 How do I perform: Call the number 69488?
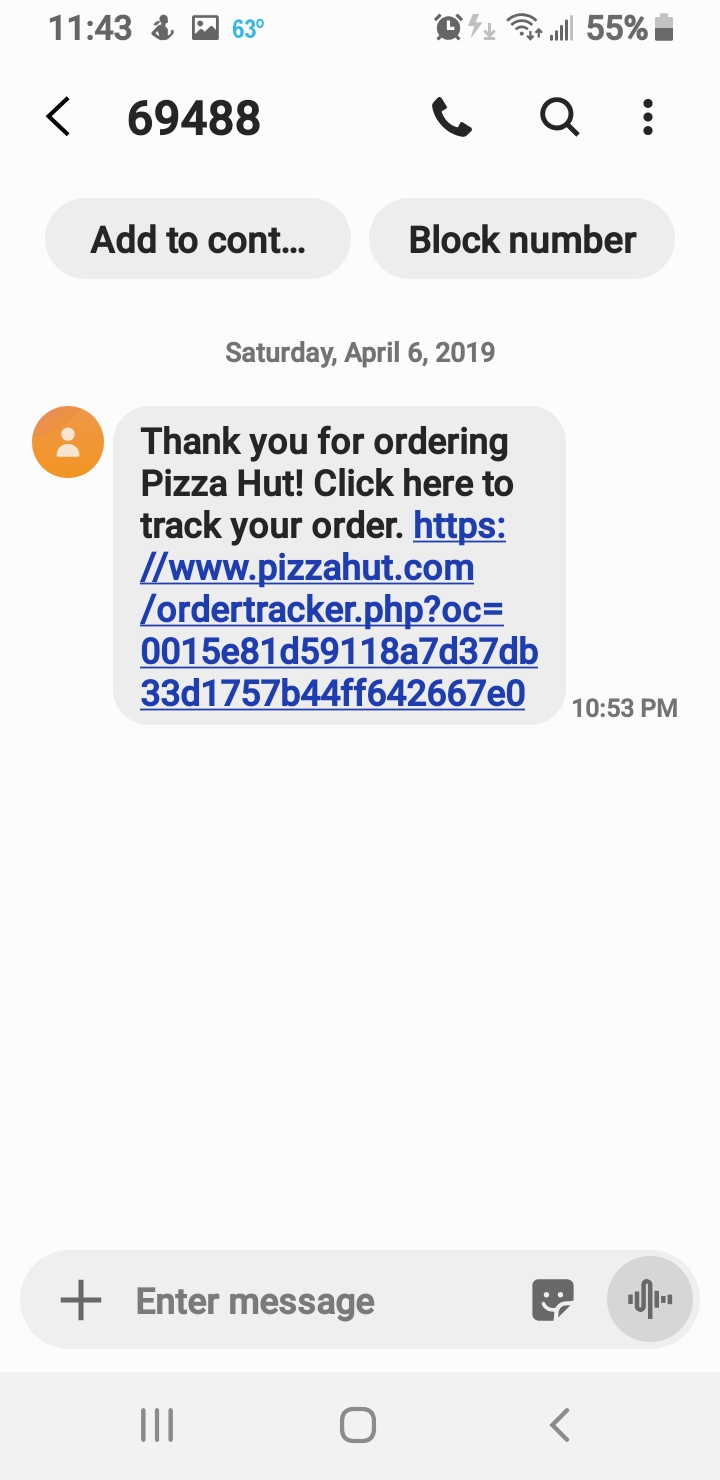(x=452, y=118)
